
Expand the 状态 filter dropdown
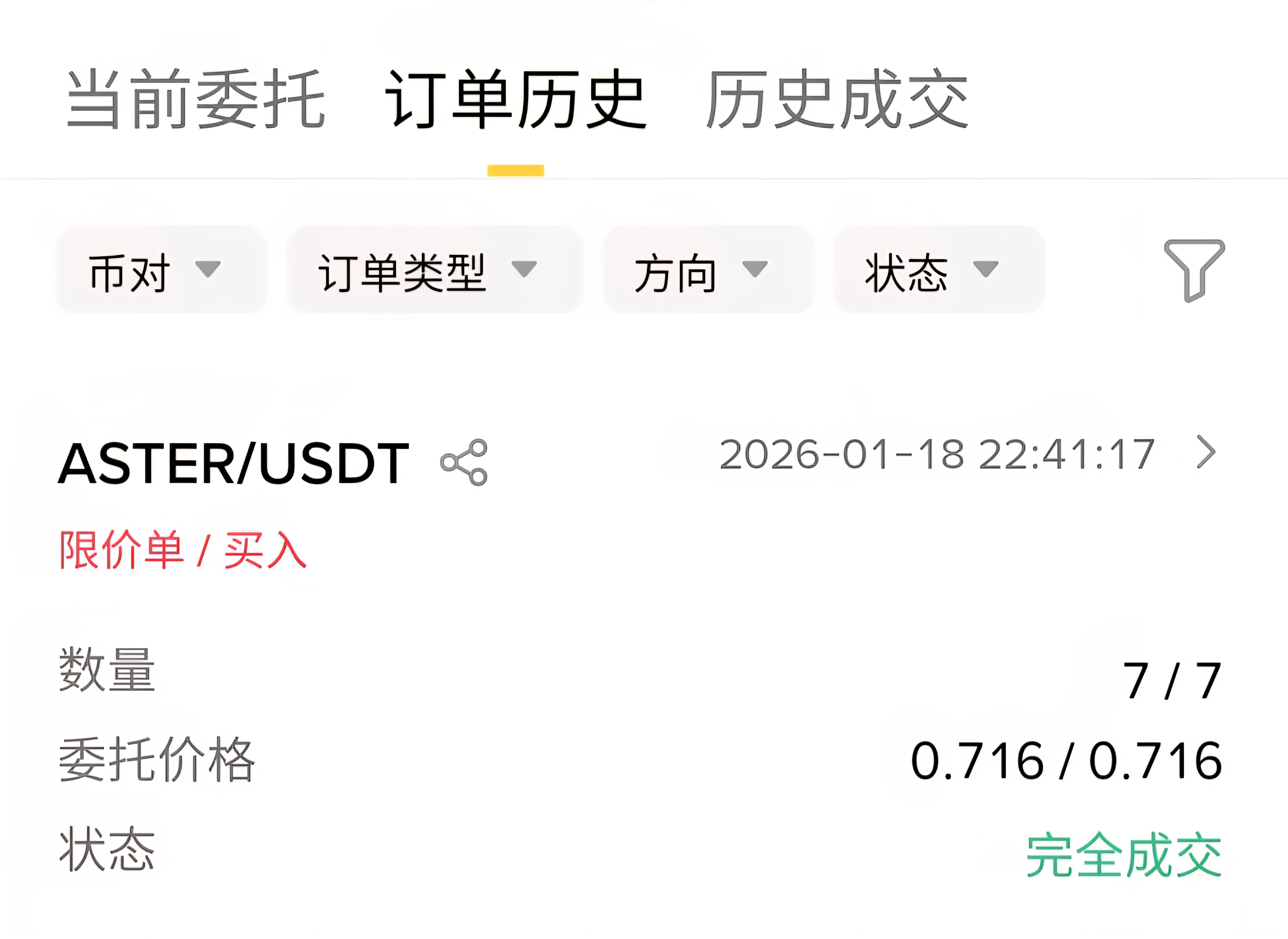pyautogui.click(x=939, y=269)
